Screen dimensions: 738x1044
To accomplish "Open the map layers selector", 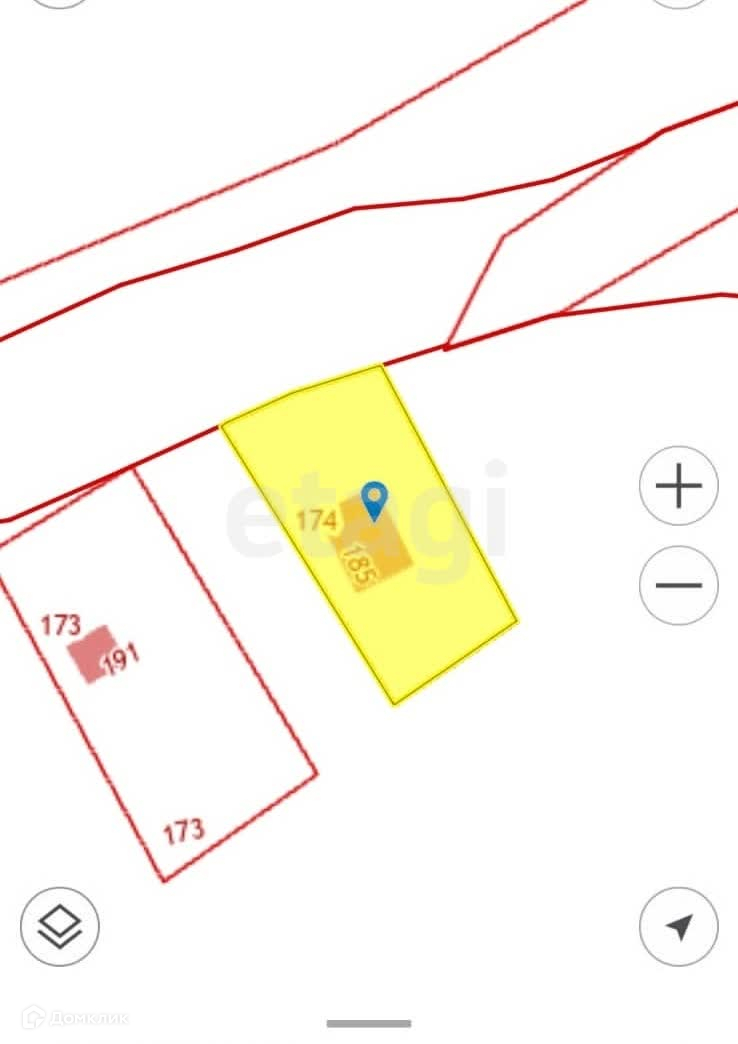I will [x=60, y=926].
